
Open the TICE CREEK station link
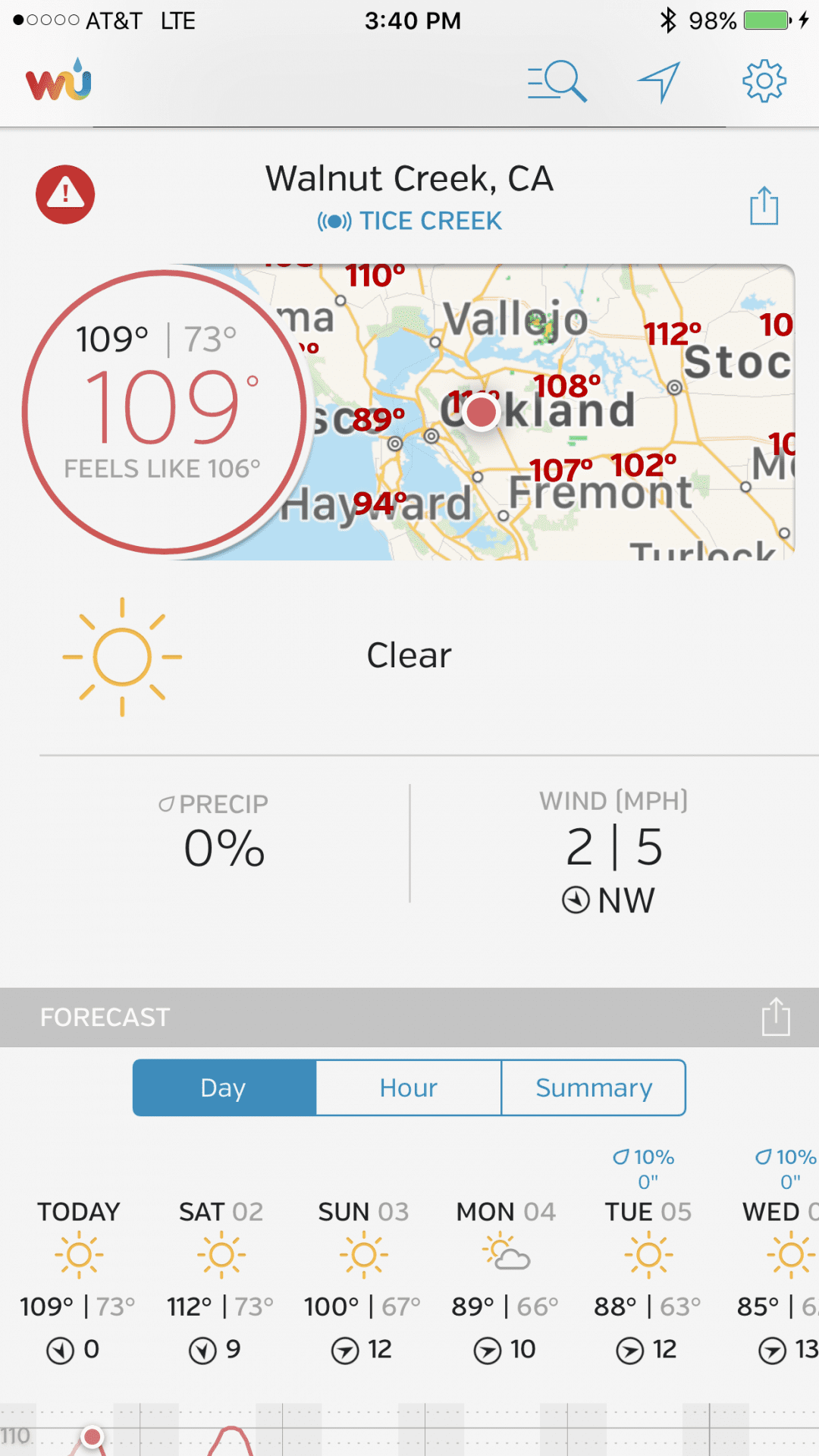coord(409,221)
